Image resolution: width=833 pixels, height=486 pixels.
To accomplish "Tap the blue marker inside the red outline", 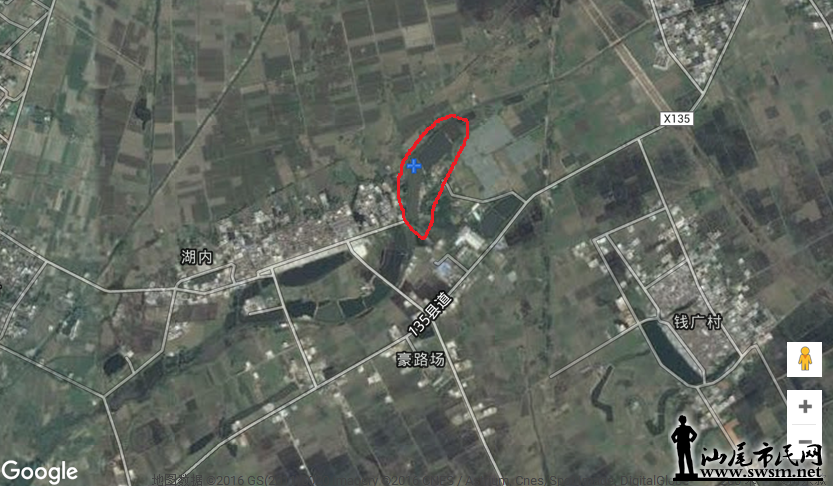I will [414, 165].
